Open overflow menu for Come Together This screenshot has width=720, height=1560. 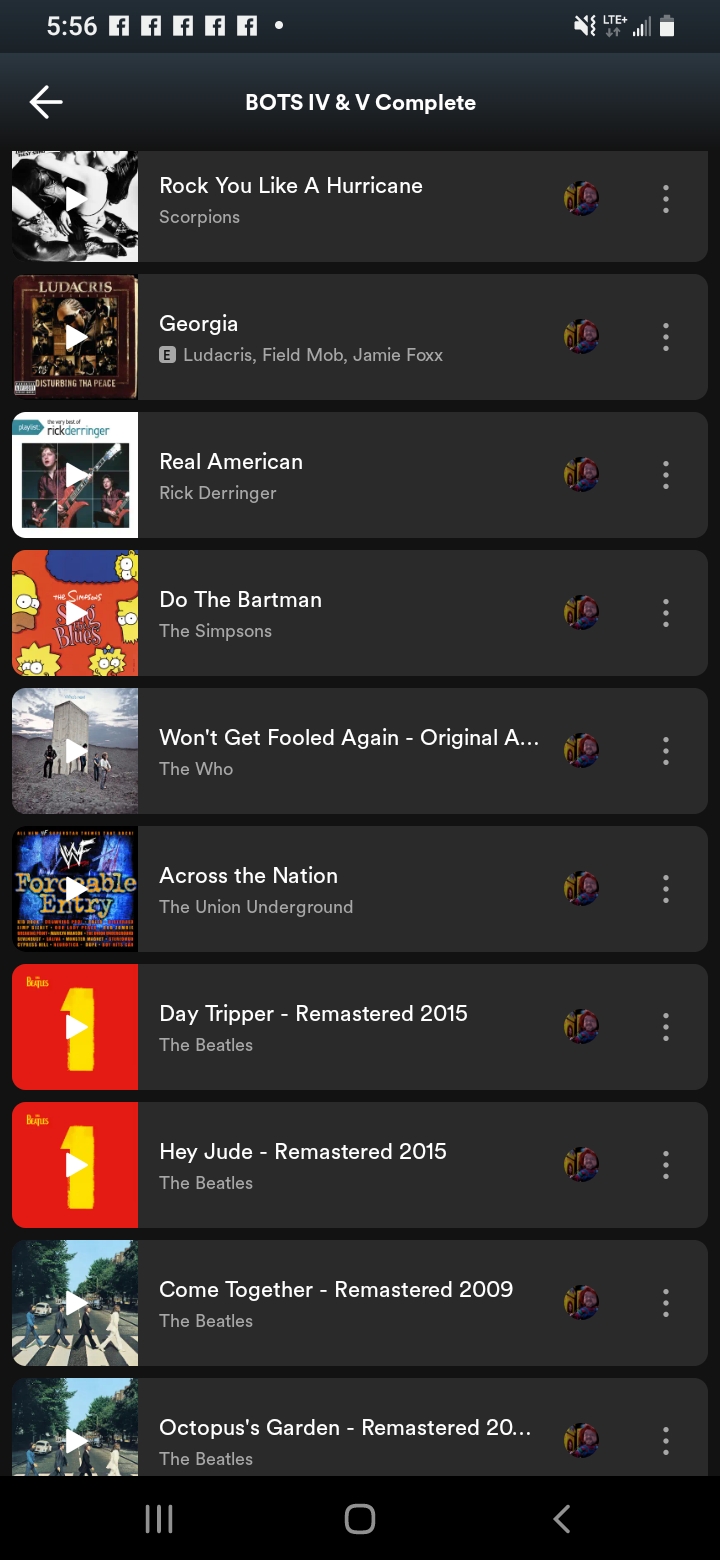pyautogui.click(x=665, y=1303)
